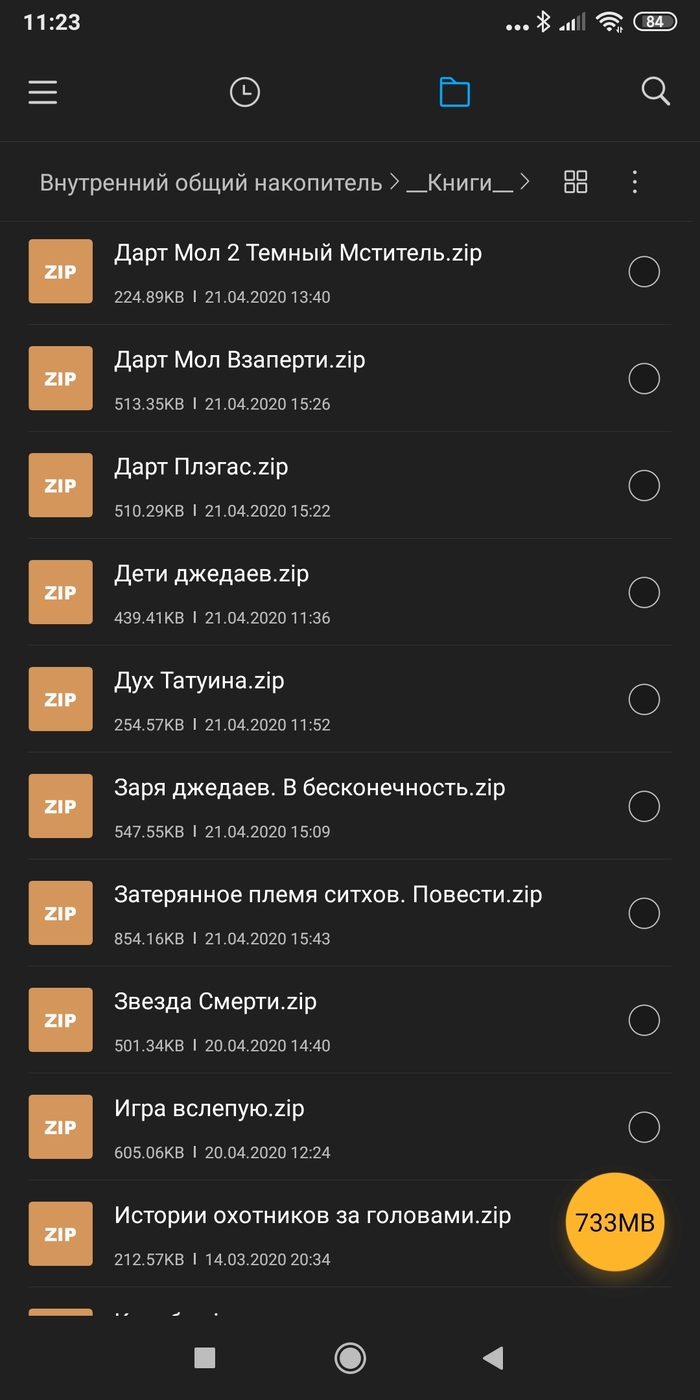The width and height of the screenshot is (700, 1400).
Task: Tick the circle next to Дети джедаев.zip
Action: 644,592
